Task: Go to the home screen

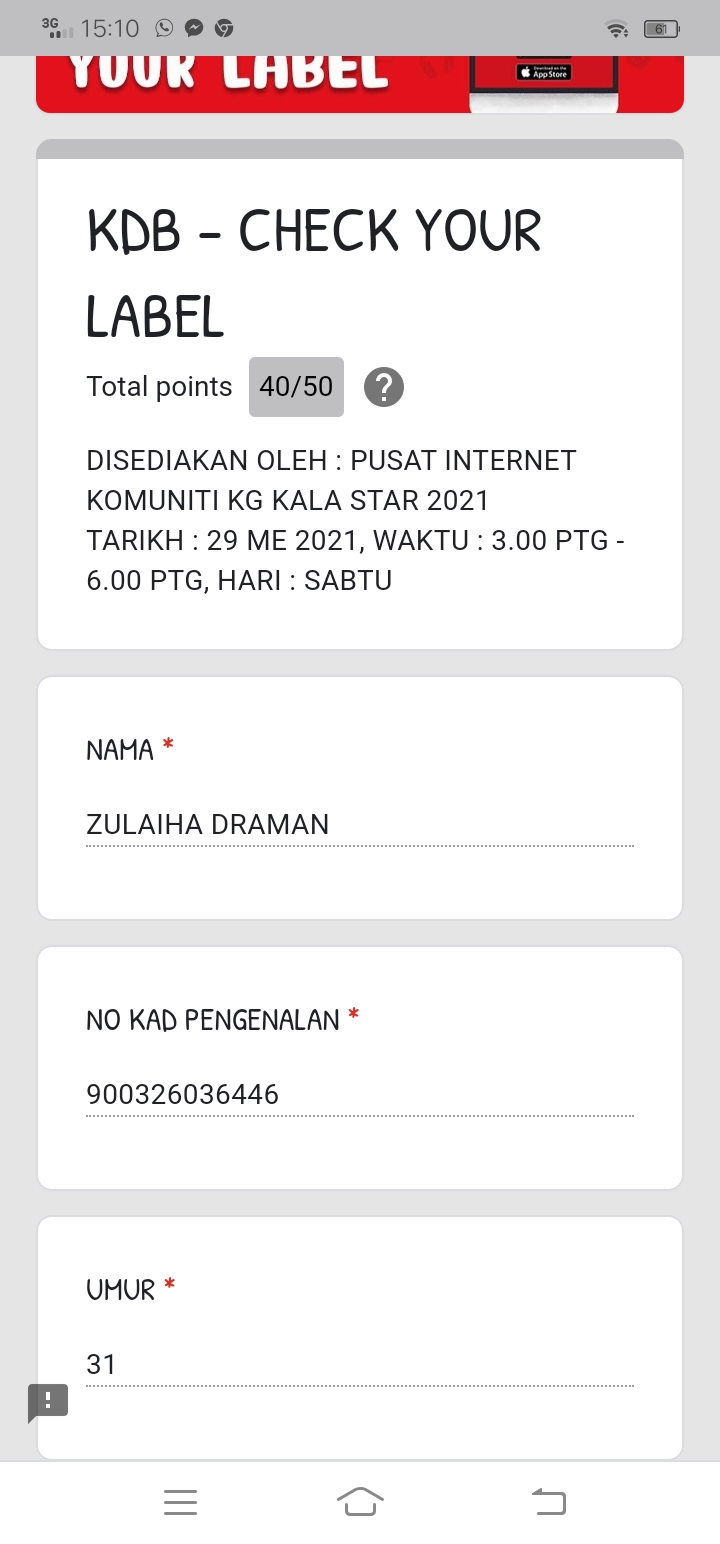Action: (x=360, y=1502)
